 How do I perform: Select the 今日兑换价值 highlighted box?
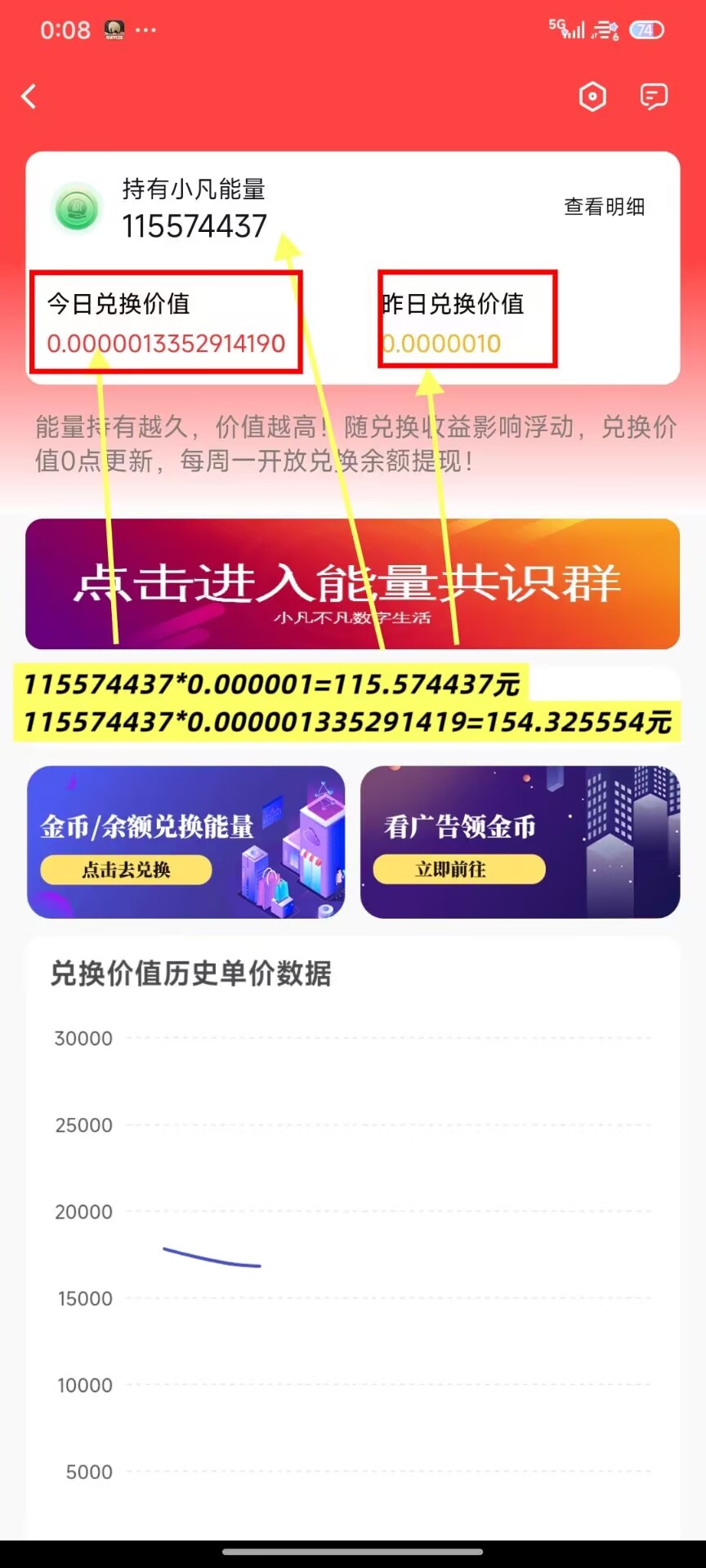tap(166, 321)
